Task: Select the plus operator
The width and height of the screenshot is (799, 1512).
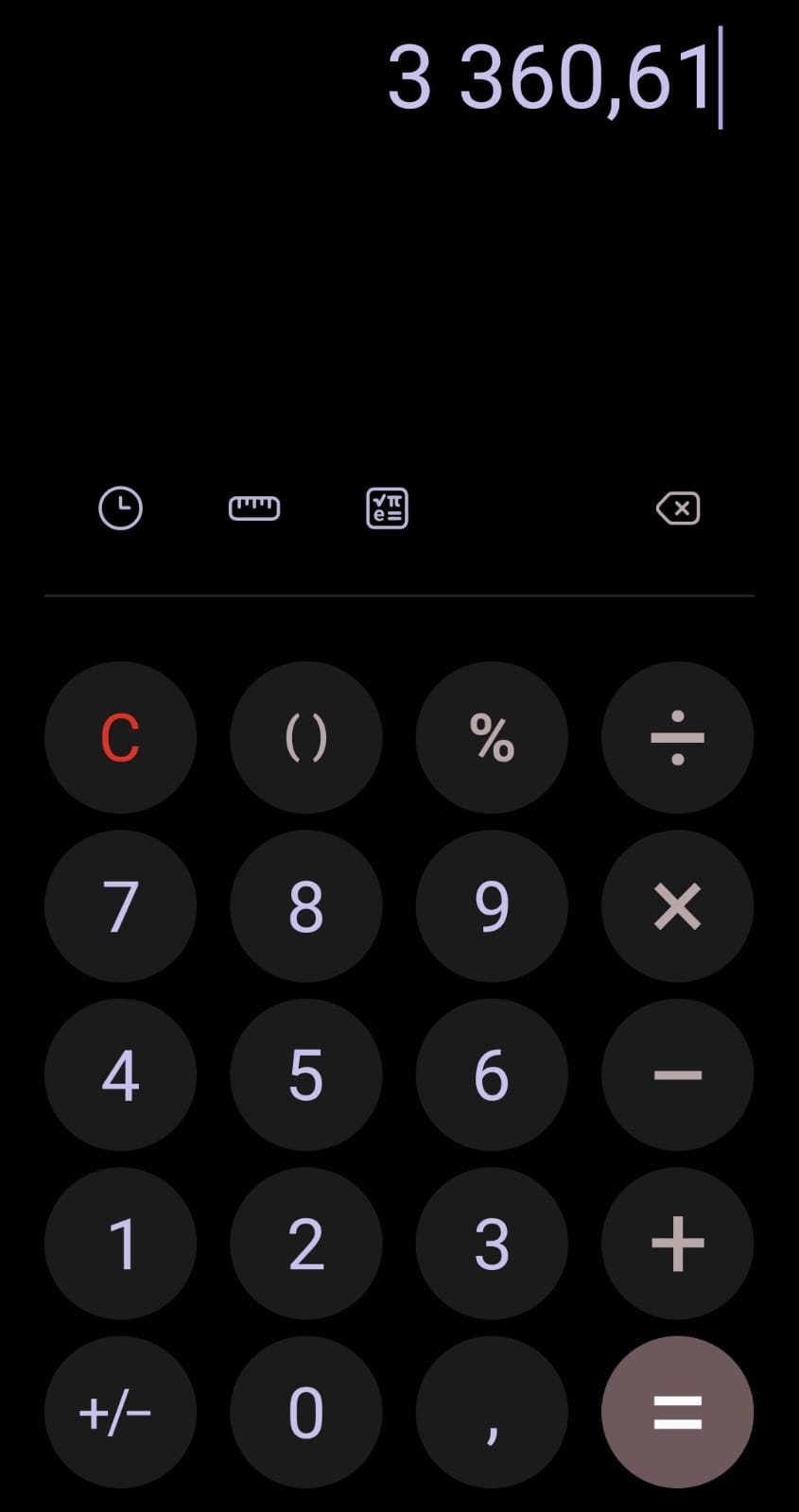Action: tap(677, 1244)
